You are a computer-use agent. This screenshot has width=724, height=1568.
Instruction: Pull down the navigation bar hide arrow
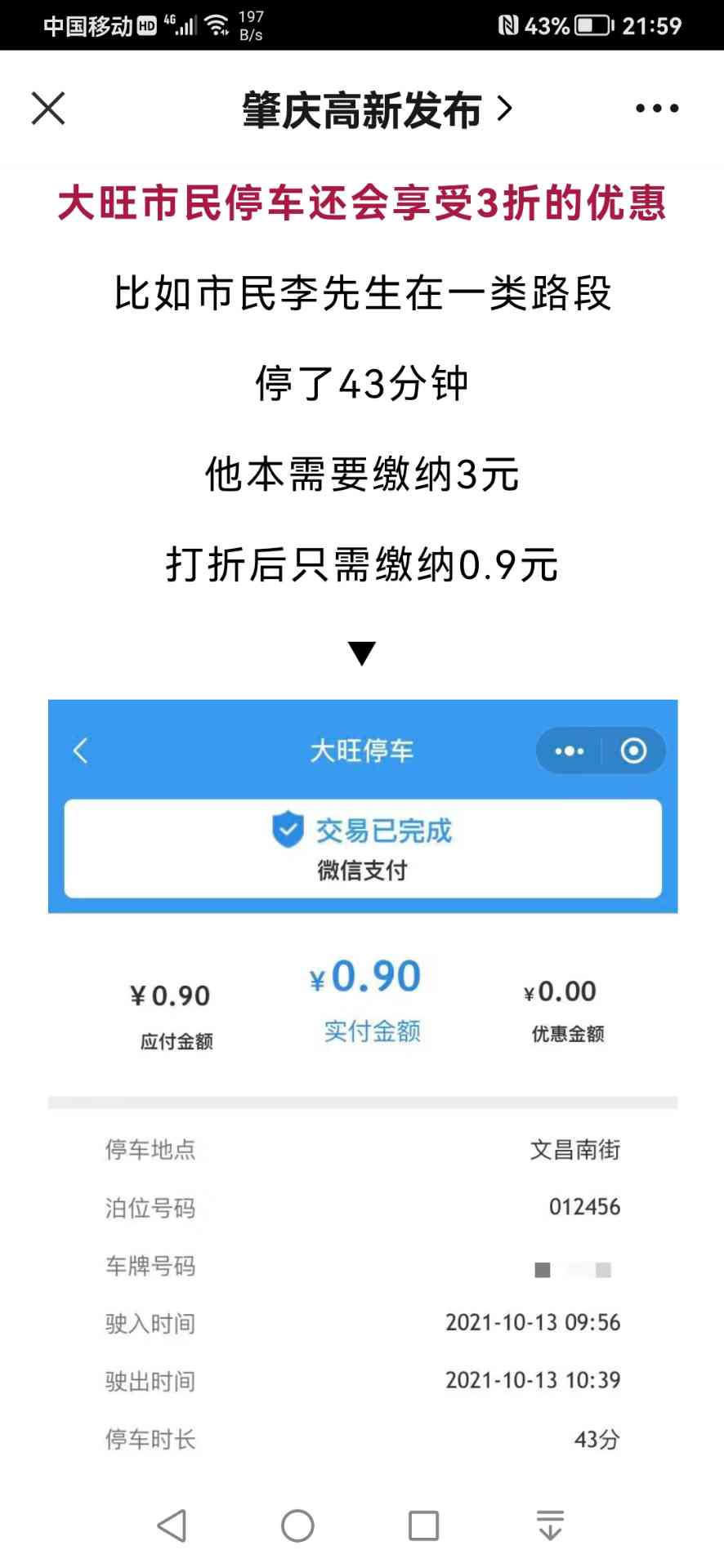click(550, 1525)
